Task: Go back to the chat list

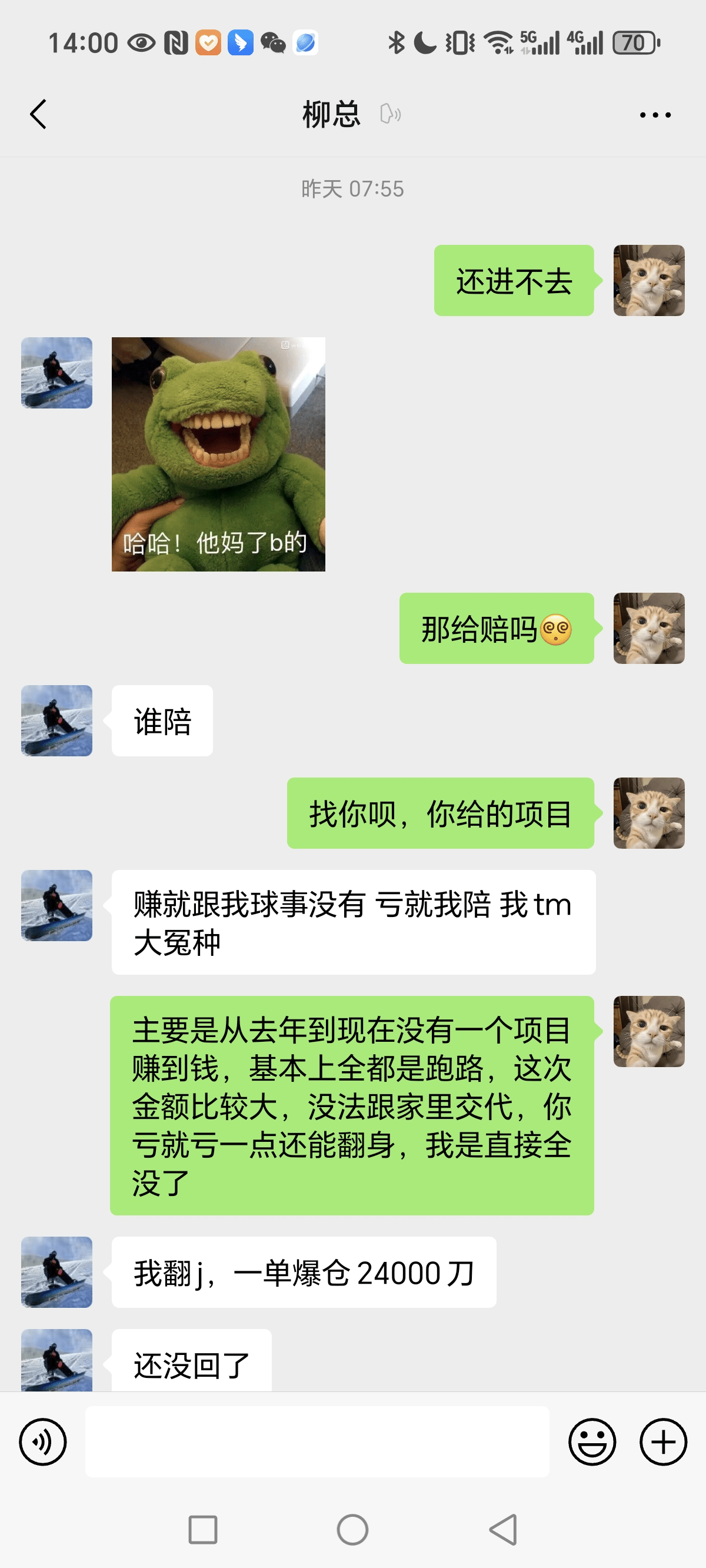Action: click(x=38, y=114)
